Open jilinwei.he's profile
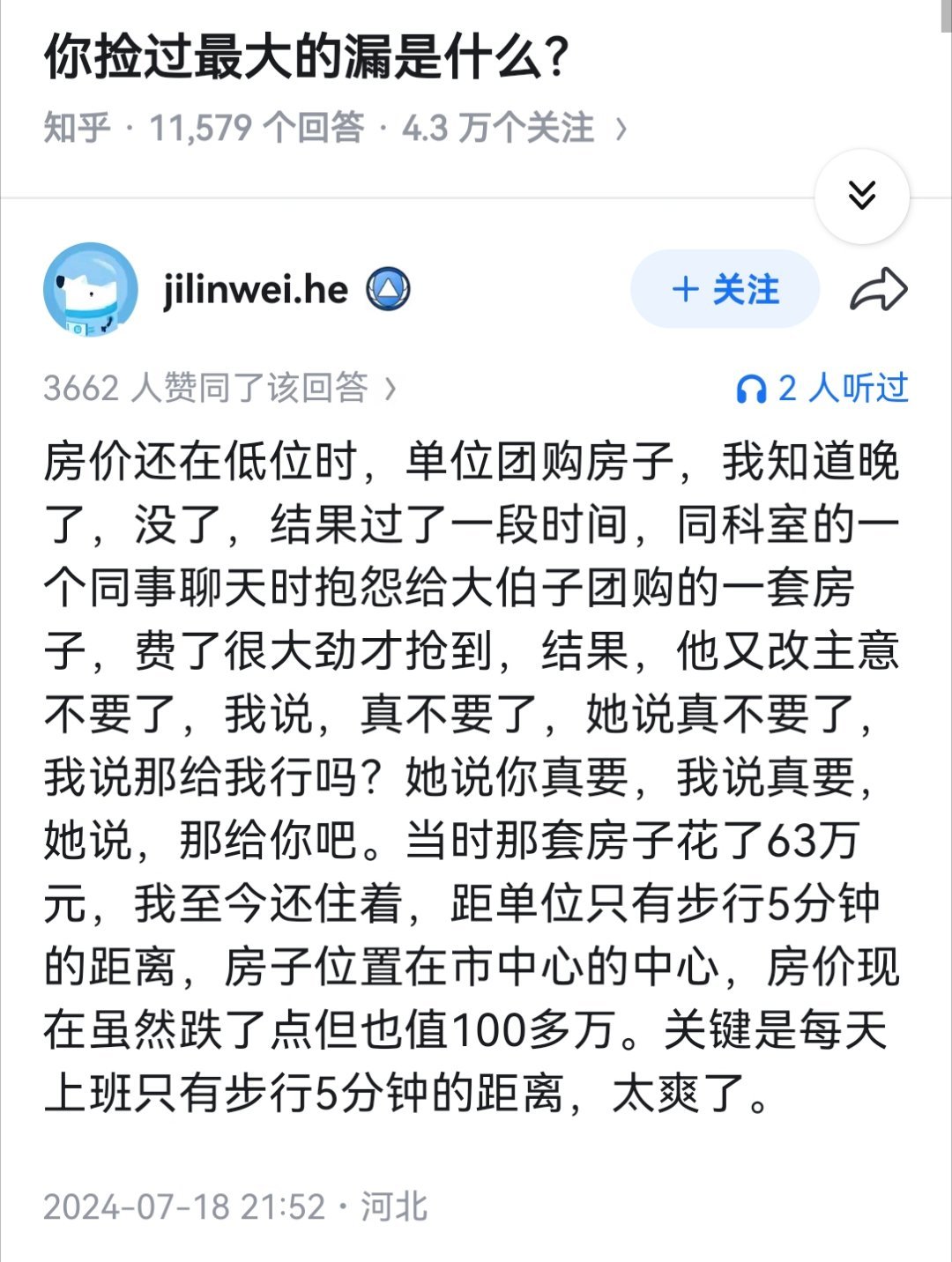This screenshot has width=952, height=1262. (256, 286)
